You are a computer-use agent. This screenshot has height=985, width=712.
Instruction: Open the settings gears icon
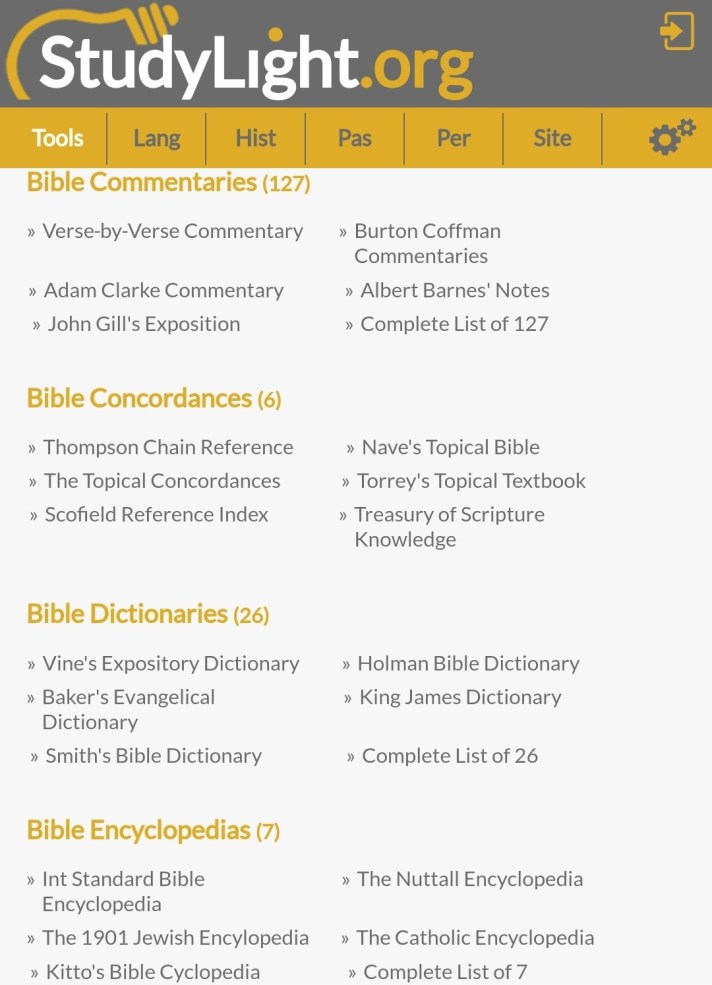(x=671, y=137)
